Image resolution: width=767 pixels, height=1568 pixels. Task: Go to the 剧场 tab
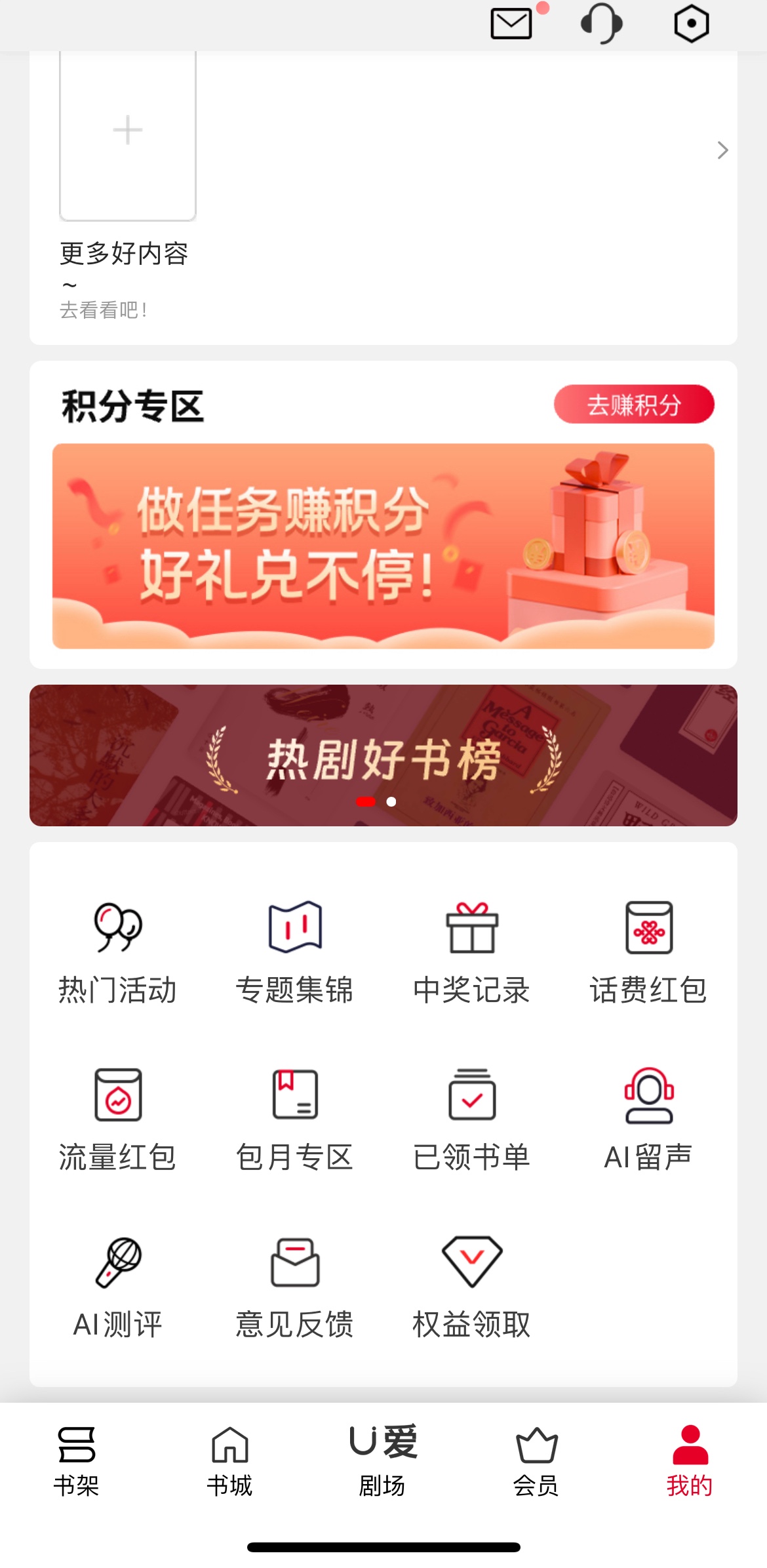(x=383, y=1461)
